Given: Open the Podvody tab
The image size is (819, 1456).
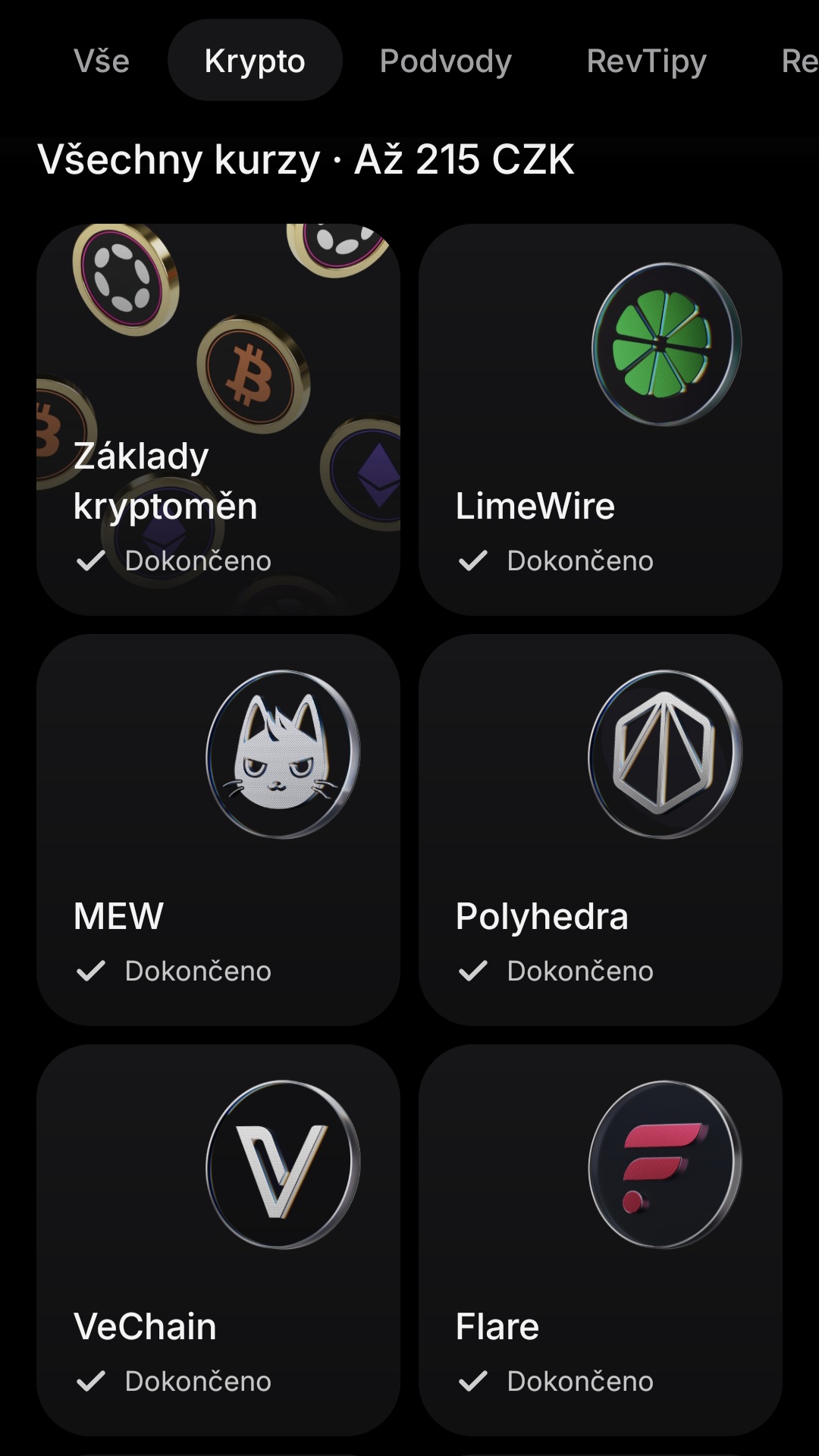Looking at the screenshot, I should 446,61.
